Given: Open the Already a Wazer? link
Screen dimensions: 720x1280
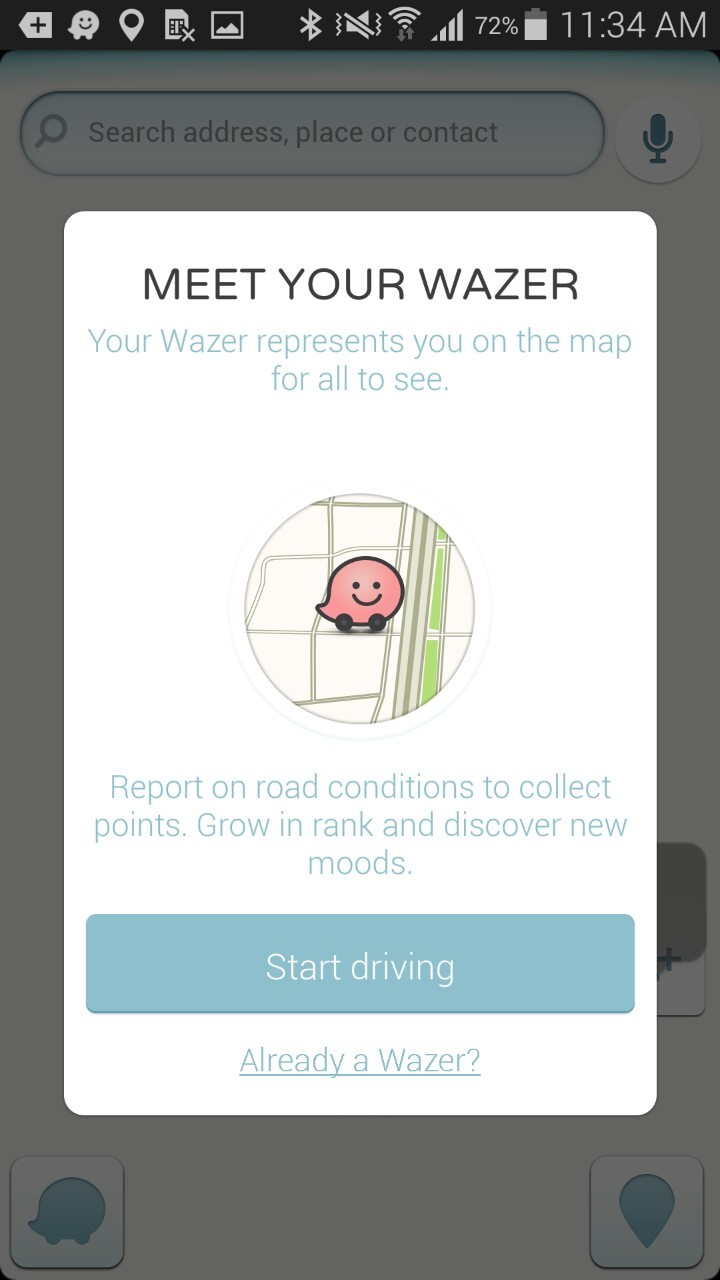Looking at the screenshot, I should click(x=360, y=1060).
